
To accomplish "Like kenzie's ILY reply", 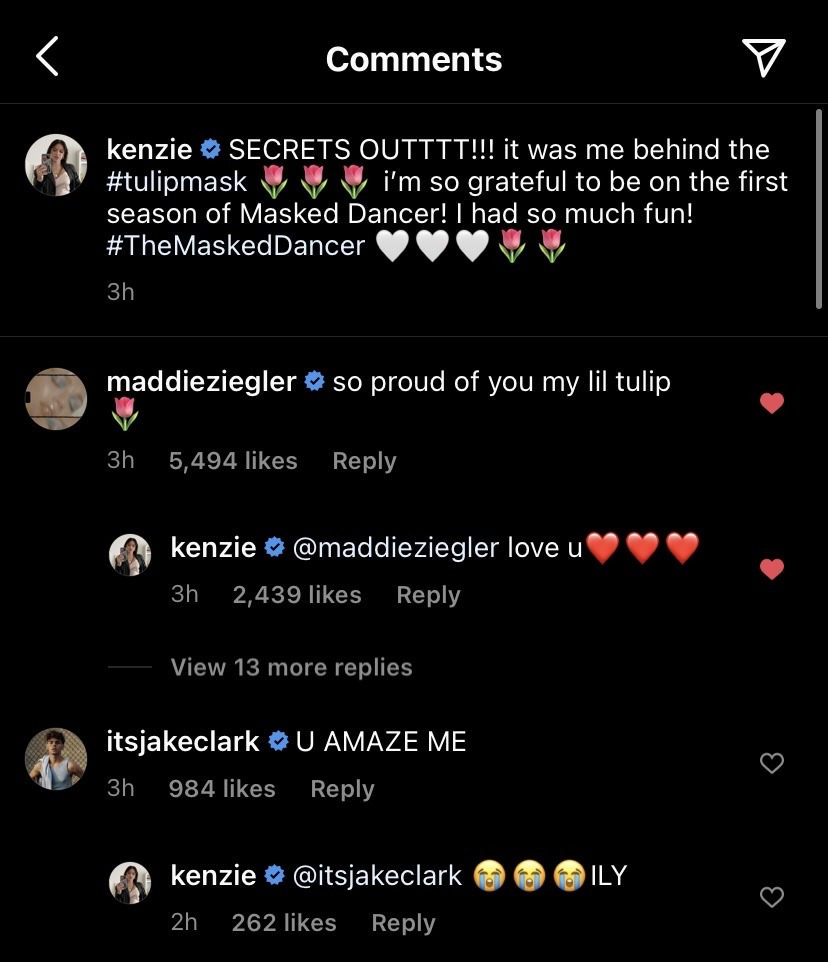I will [771, 897].
